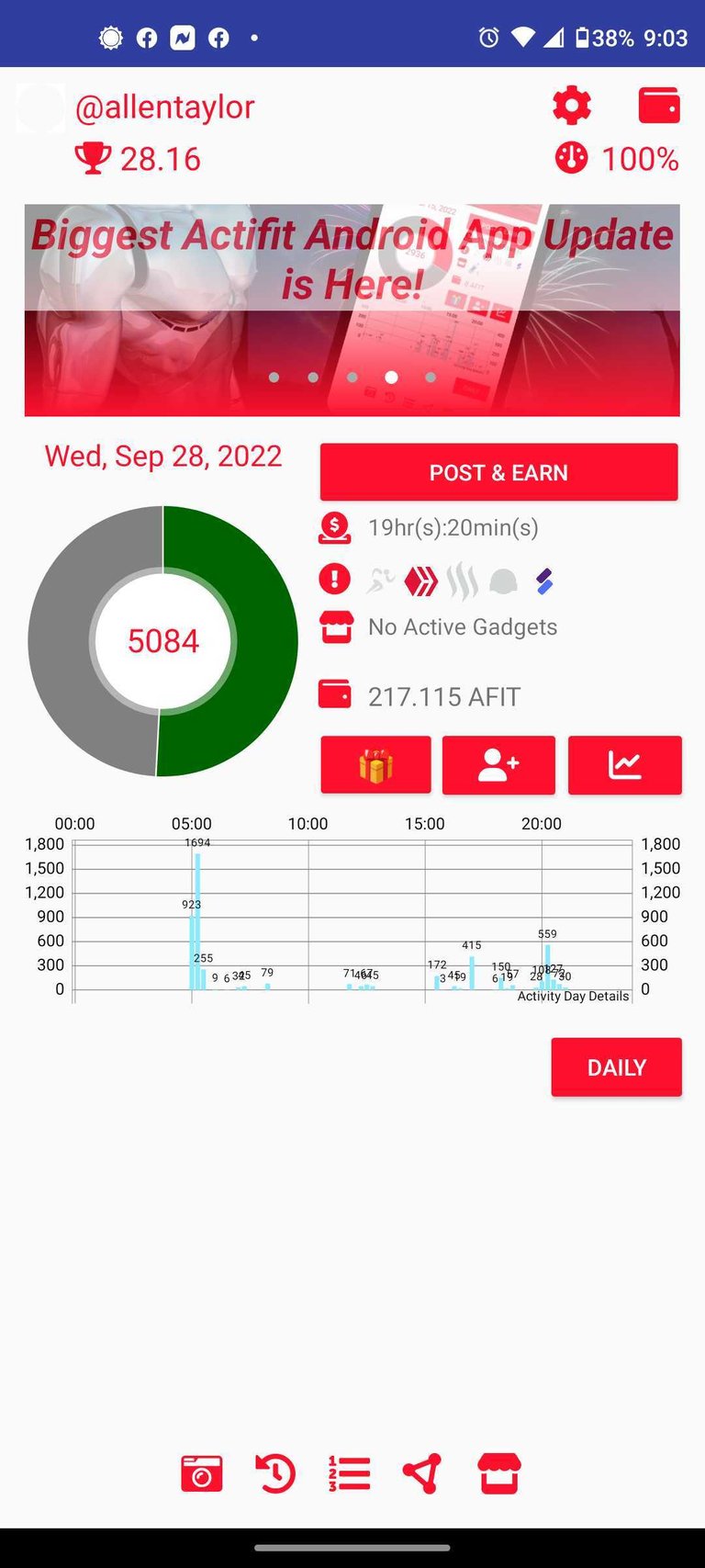This screenshot has width=705, height=1568.
Task: Open the Actifit update banner
Action: [x=352, y=310]
